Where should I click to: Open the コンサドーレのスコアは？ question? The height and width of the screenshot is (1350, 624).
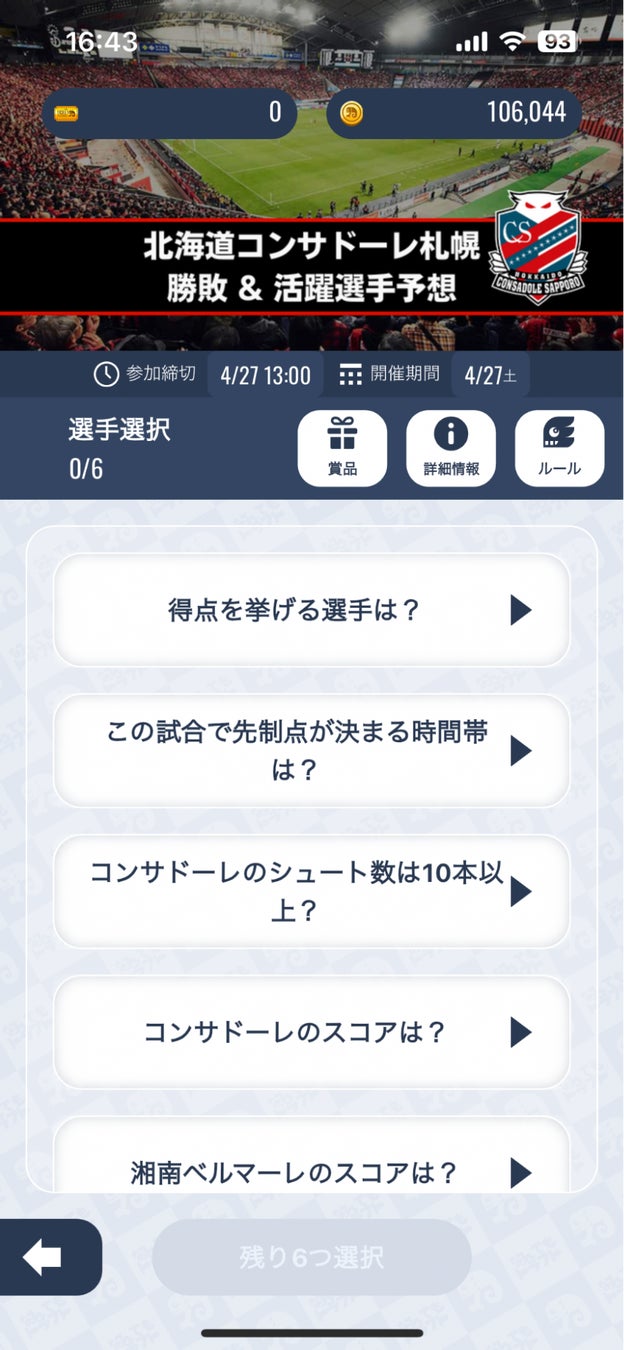tap(311, 1032)
